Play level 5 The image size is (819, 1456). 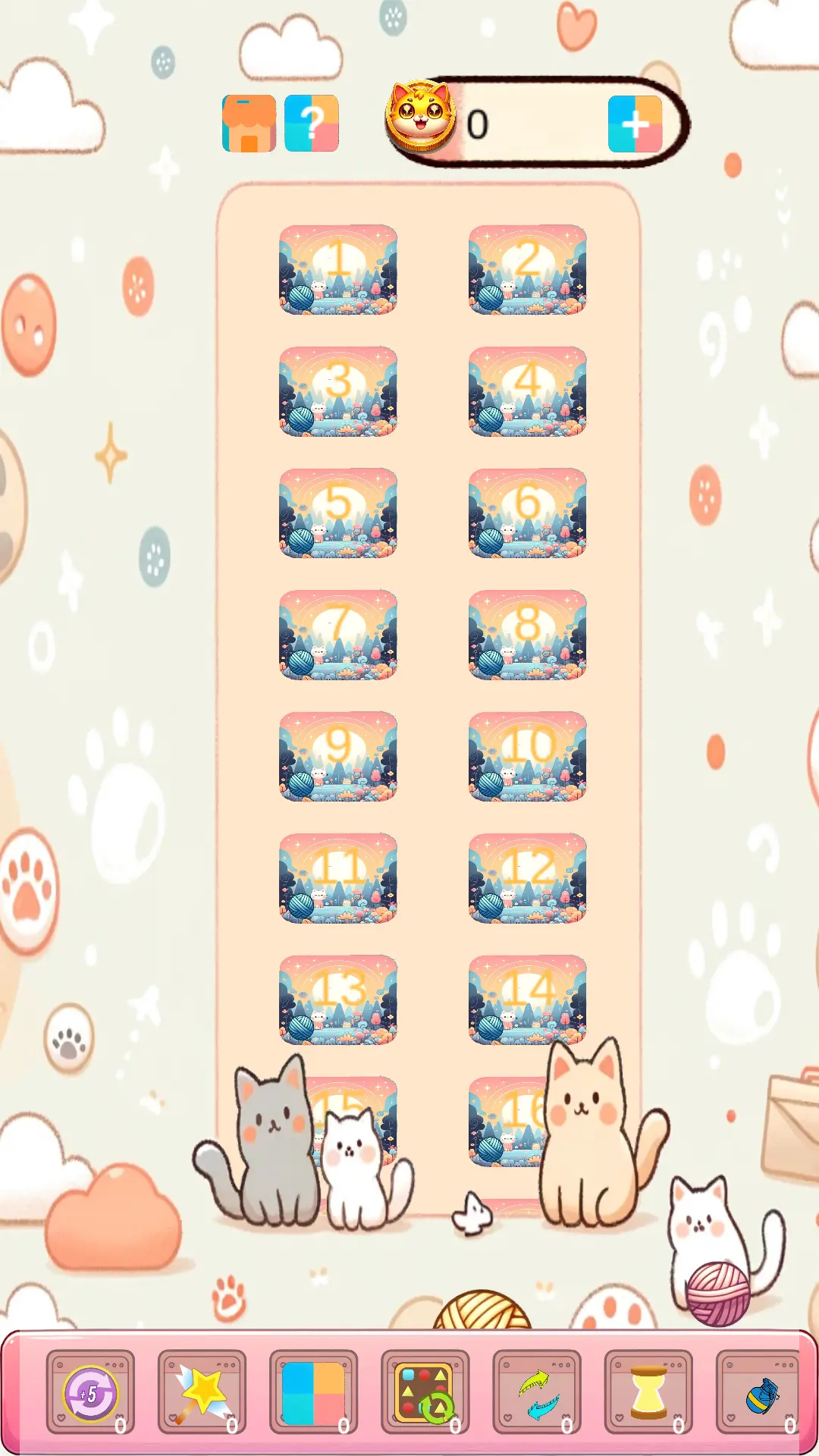[x=338, y=513]
